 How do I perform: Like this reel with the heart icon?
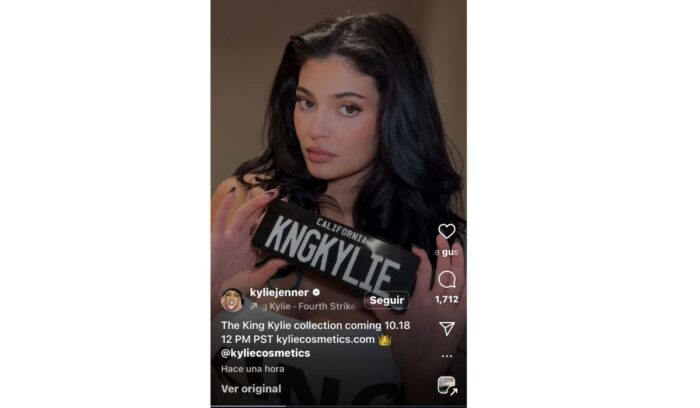point(447,232)
